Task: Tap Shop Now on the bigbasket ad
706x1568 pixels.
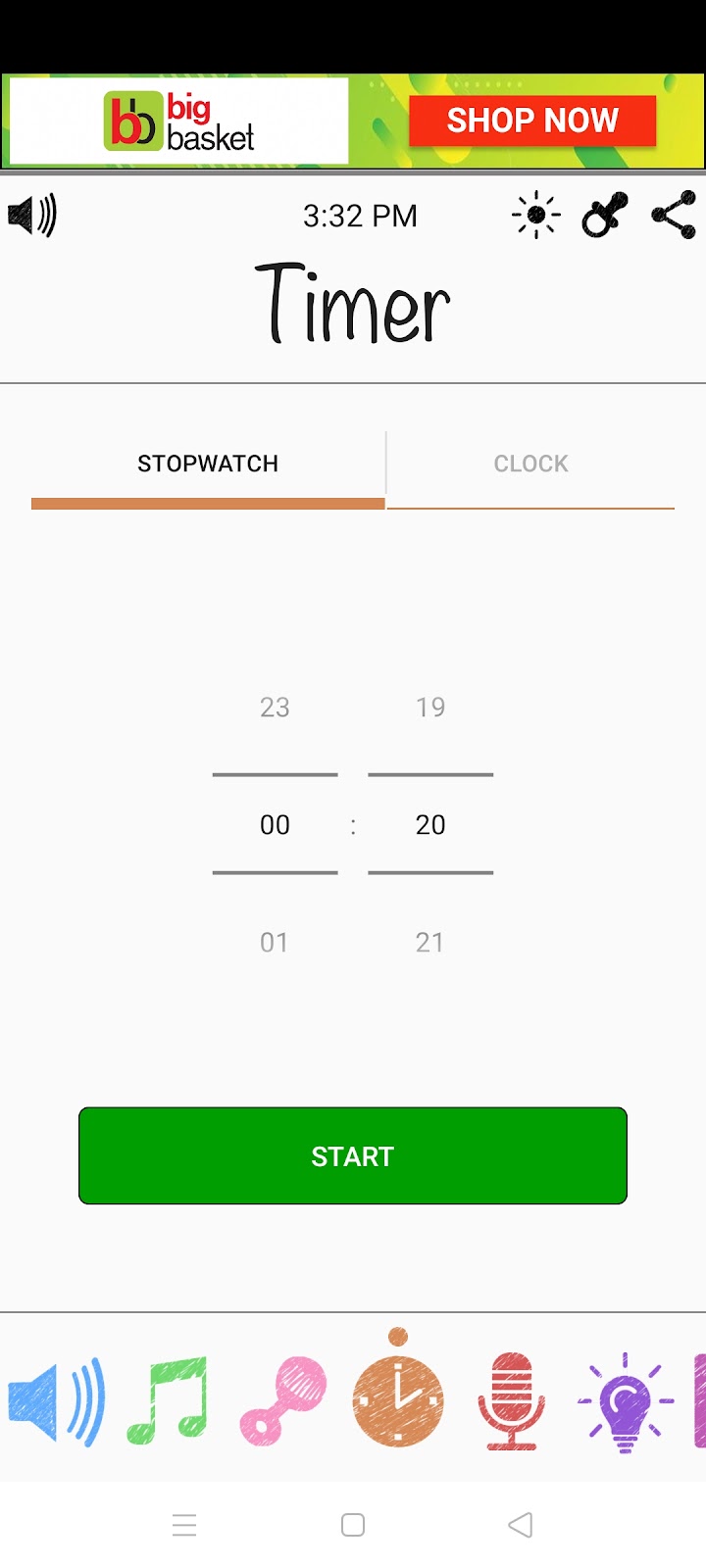Action: (x=531, y=121)
